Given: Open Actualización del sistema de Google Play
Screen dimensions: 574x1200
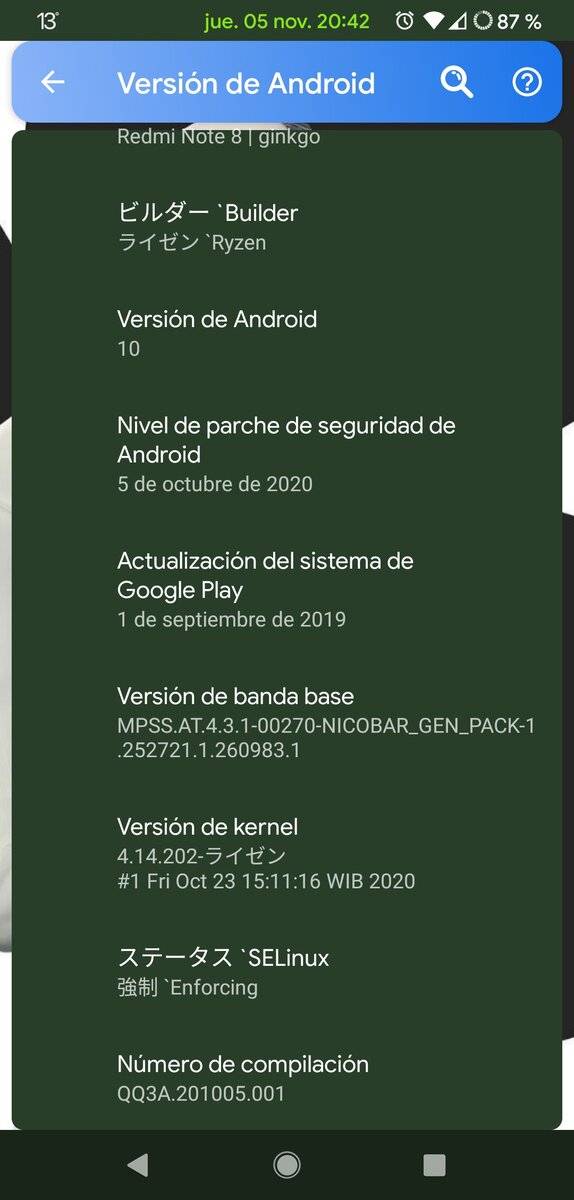Looking at the screenshot, I should pyautogui.click(x=287, y=589).
